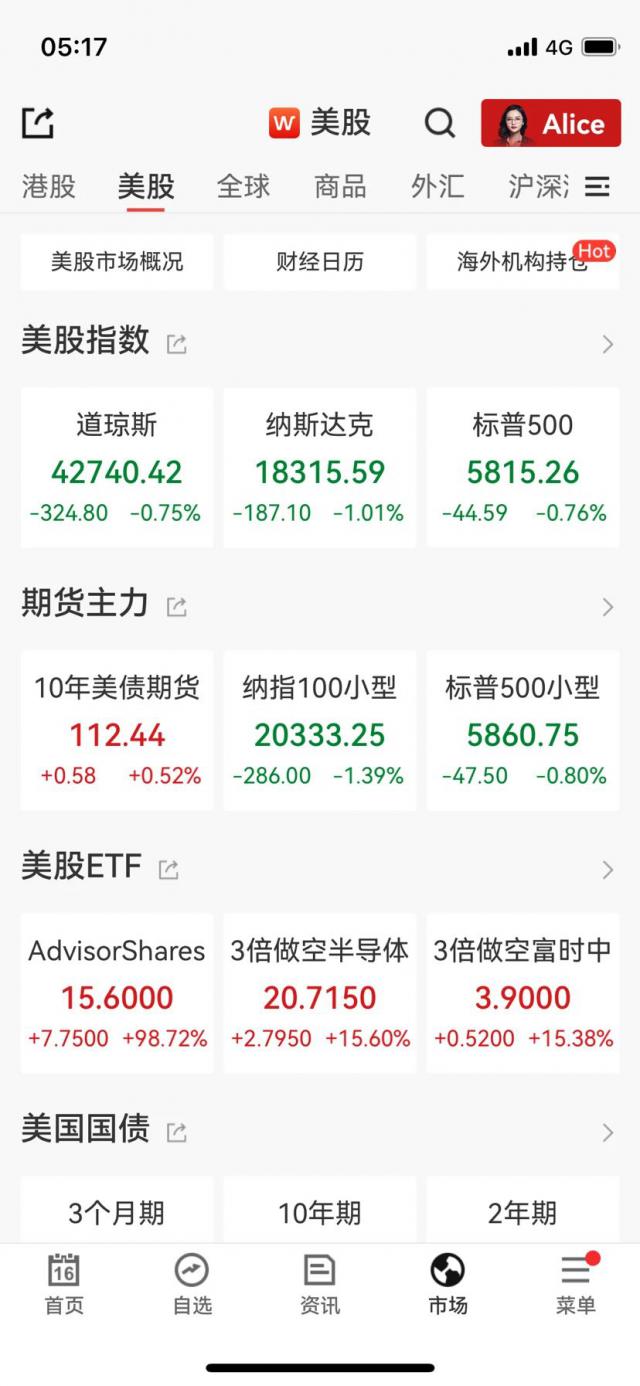640x1386 pixels.
Task: Open Alice's profile button
Action: 551,124
